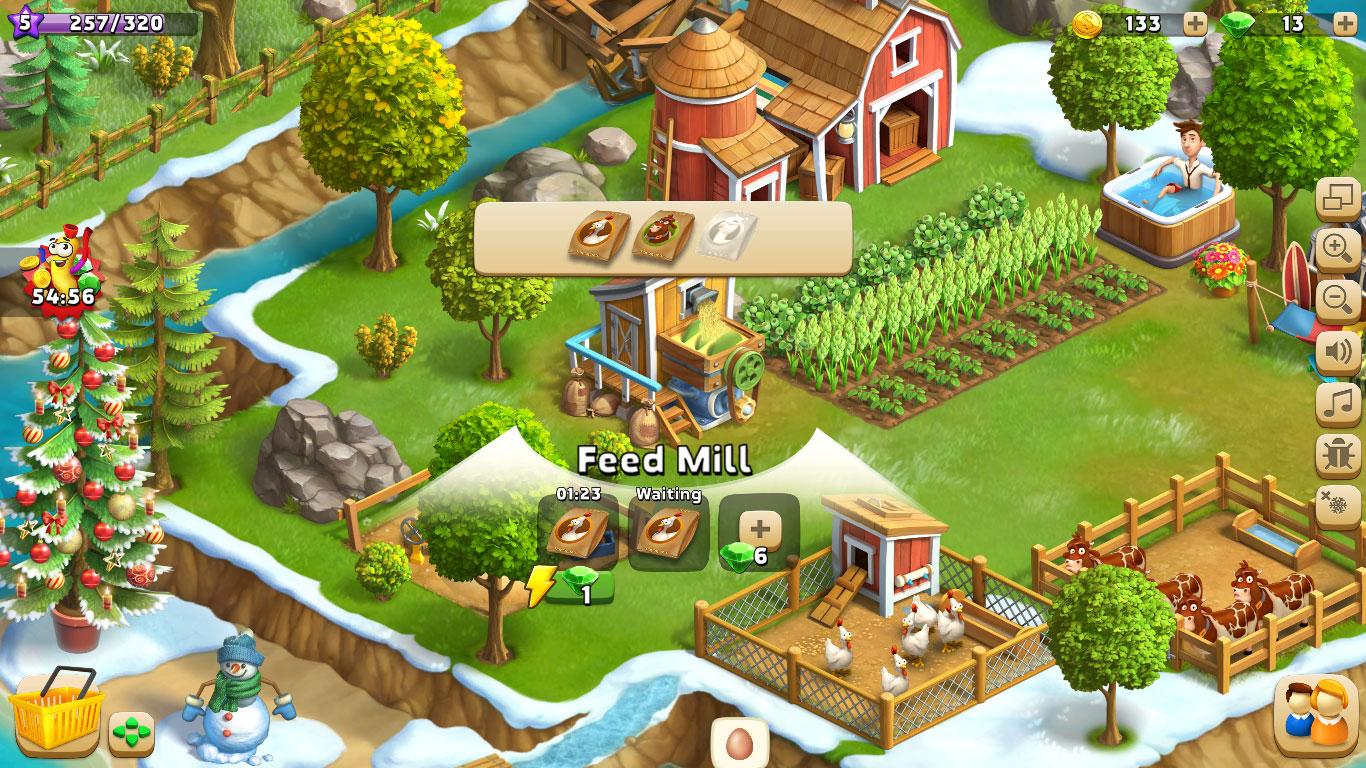This screenshot has width=1366, height=768.
Task: Select the chicken feed recipe
Action: [600, 237]
